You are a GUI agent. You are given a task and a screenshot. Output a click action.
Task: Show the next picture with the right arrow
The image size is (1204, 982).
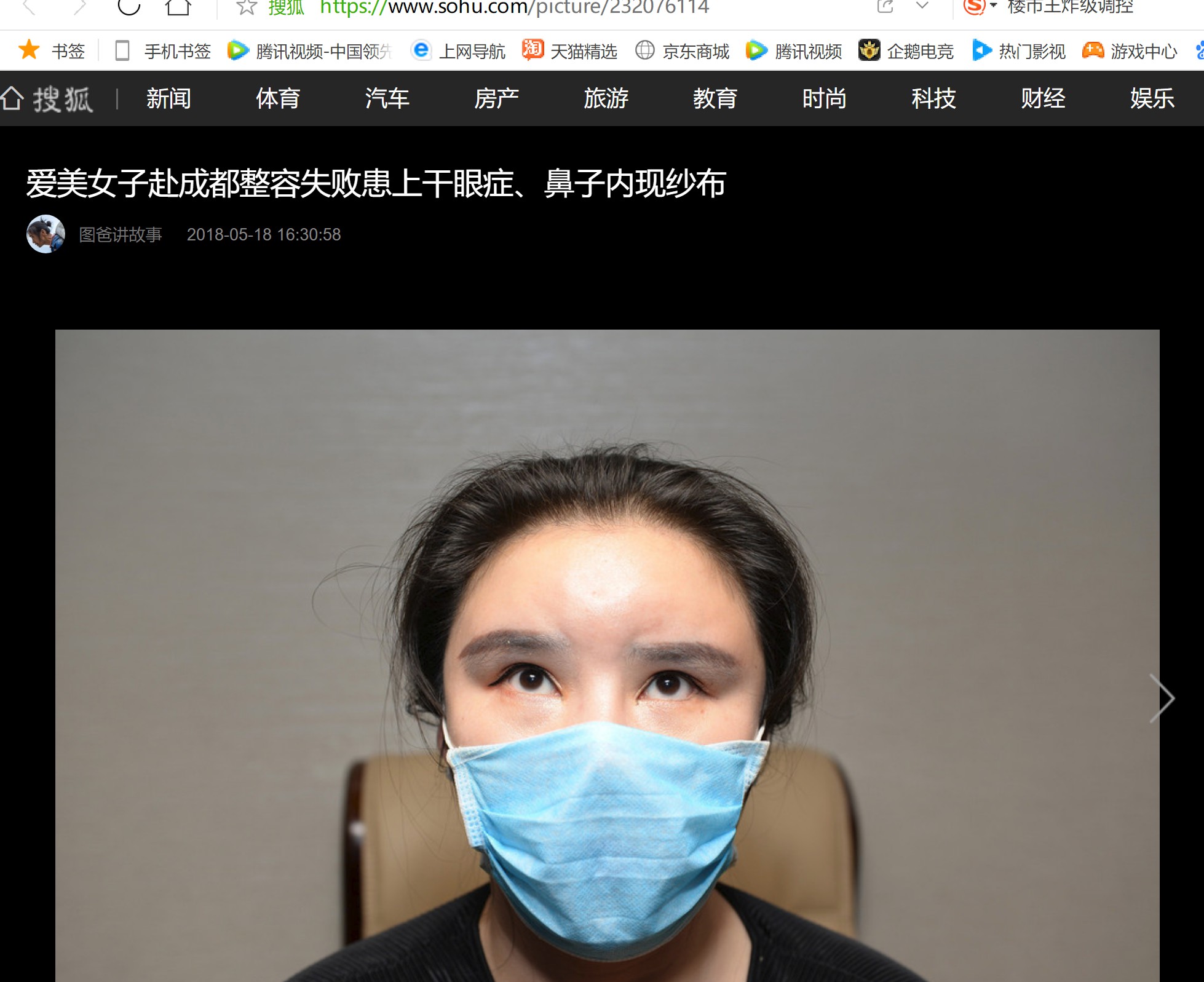tap(1162, 698)
